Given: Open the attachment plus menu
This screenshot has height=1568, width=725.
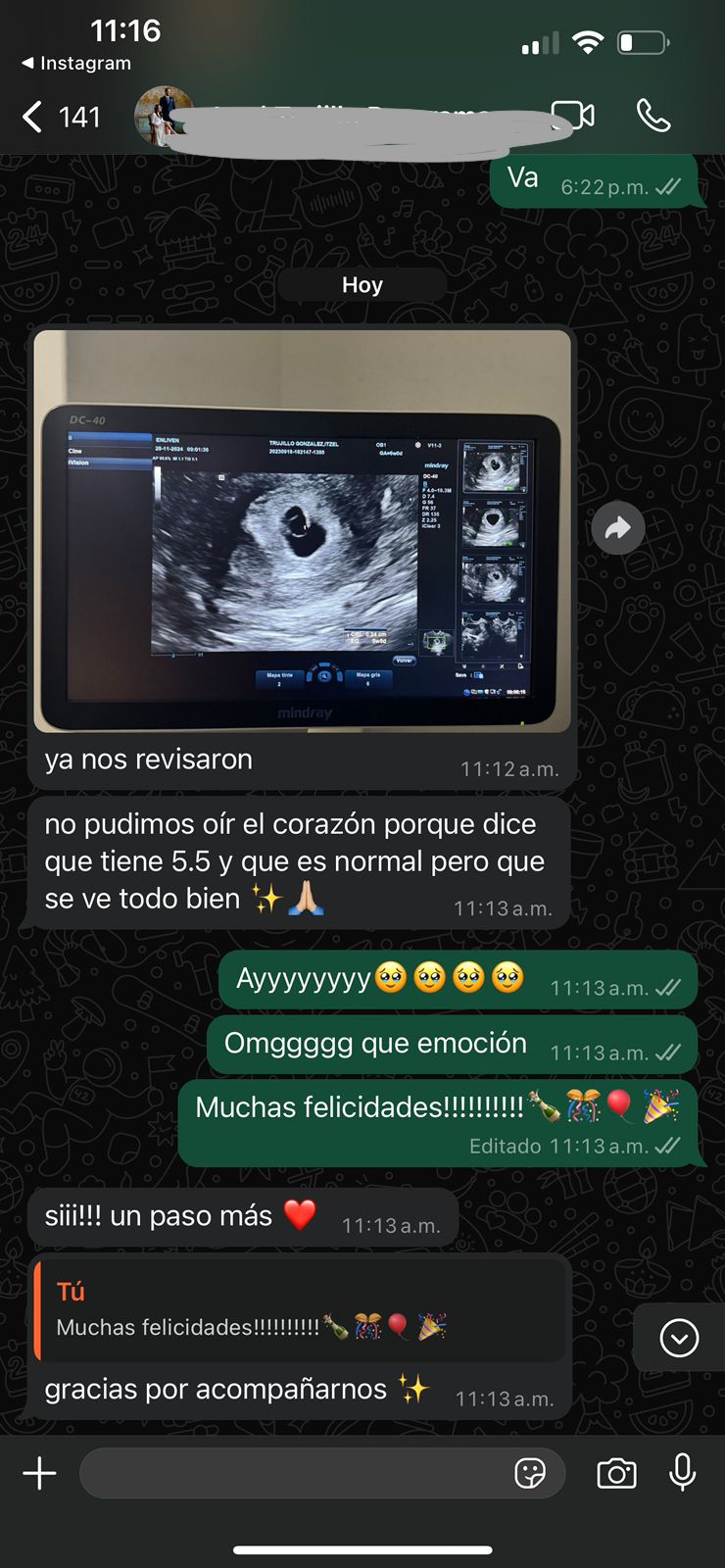Looking at the screenshot, I should tap(39, 1473).
